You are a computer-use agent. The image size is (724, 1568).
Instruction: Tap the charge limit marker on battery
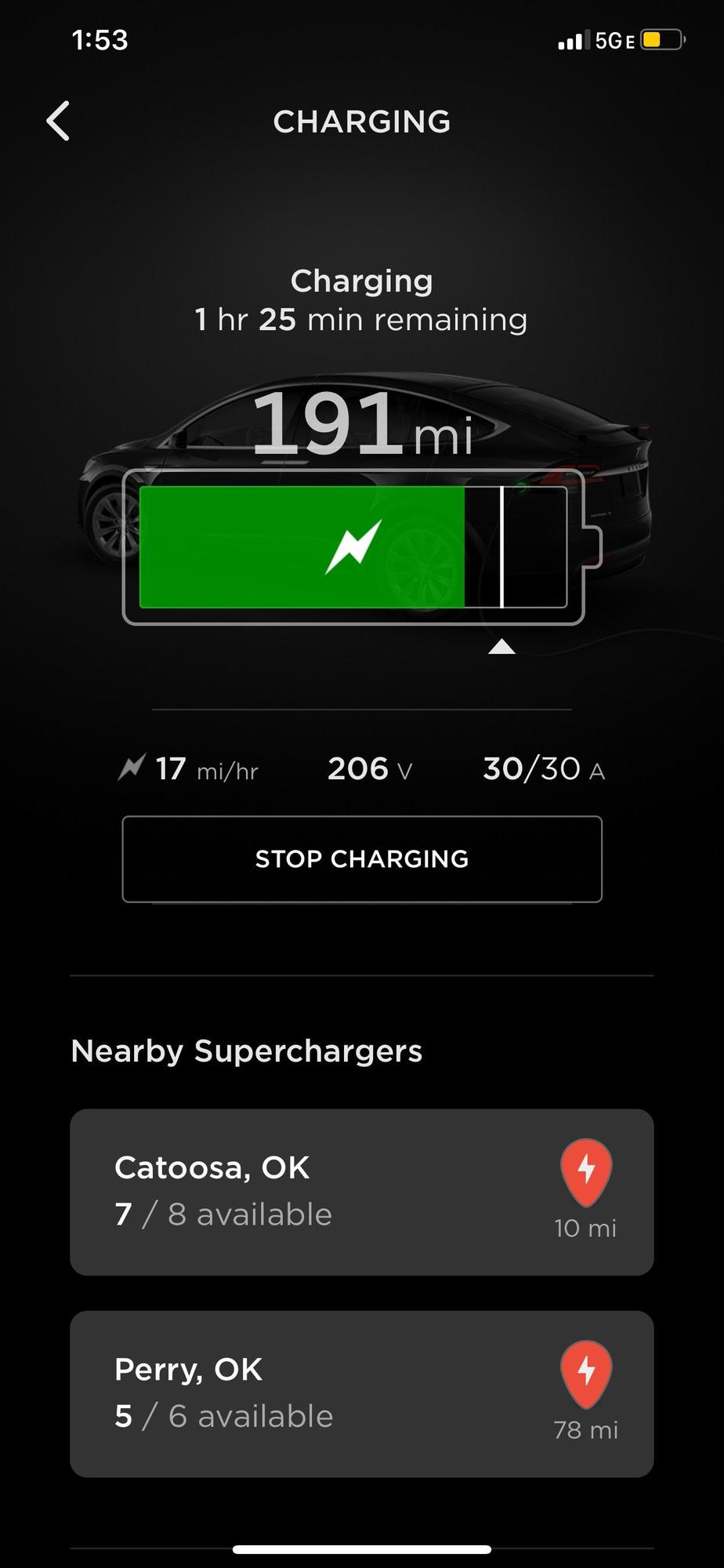[x=501, y=646]
